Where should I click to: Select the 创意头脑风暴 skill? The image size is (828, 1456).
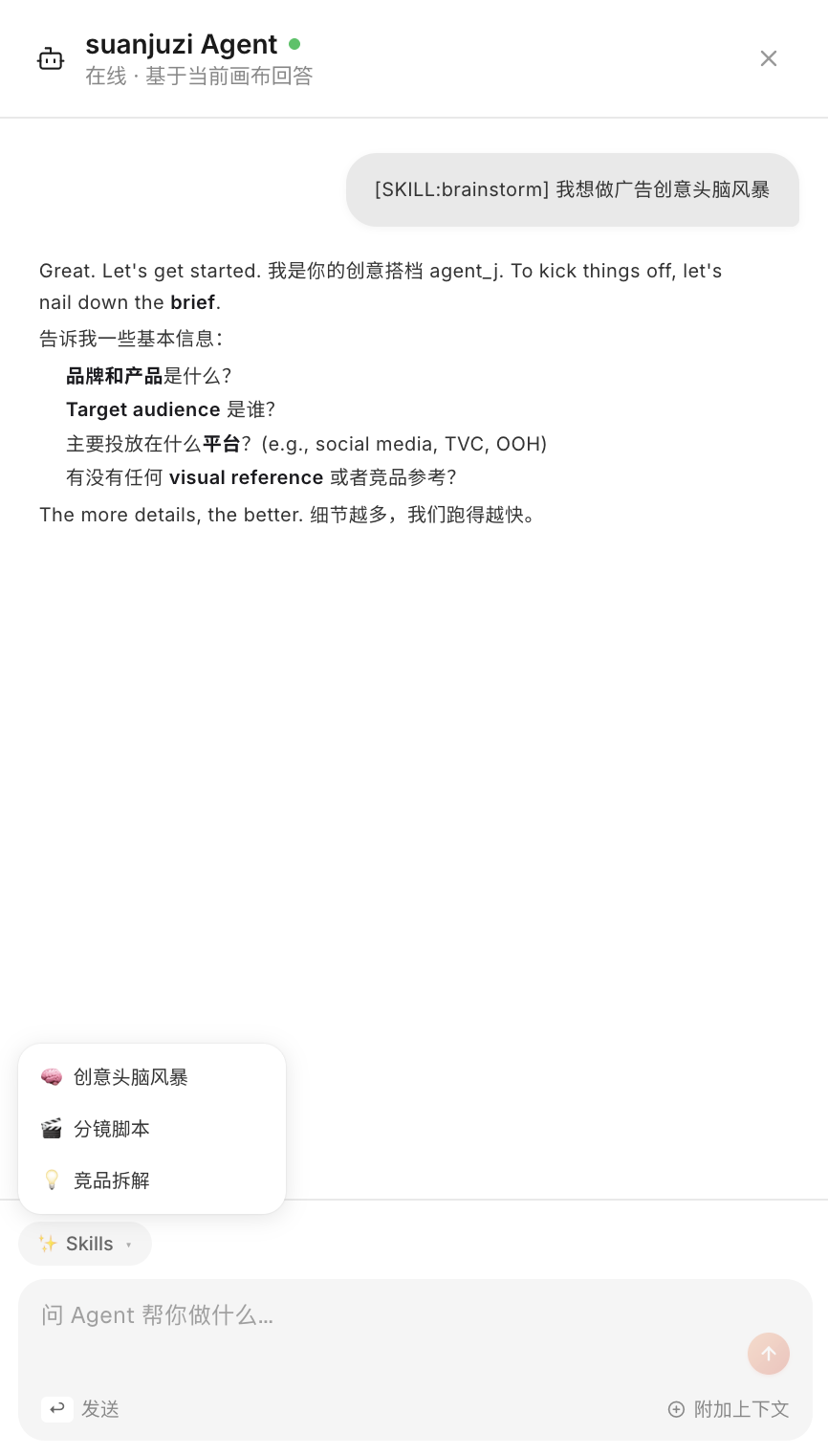[152, 1077]
